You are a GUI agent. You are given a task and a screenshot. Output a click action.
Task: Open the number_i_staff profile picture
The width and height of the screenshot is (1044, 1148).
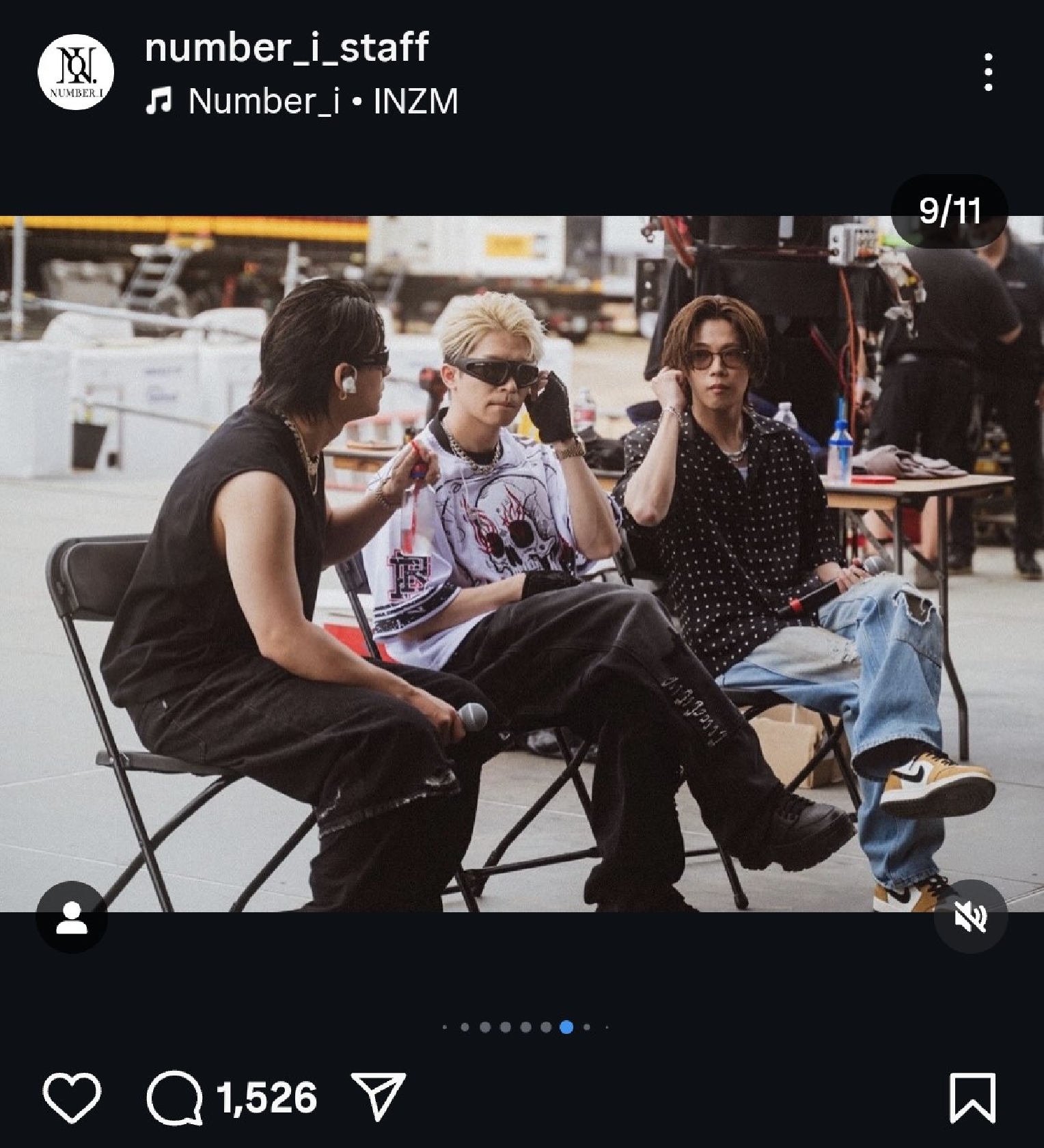click(75, 72)
